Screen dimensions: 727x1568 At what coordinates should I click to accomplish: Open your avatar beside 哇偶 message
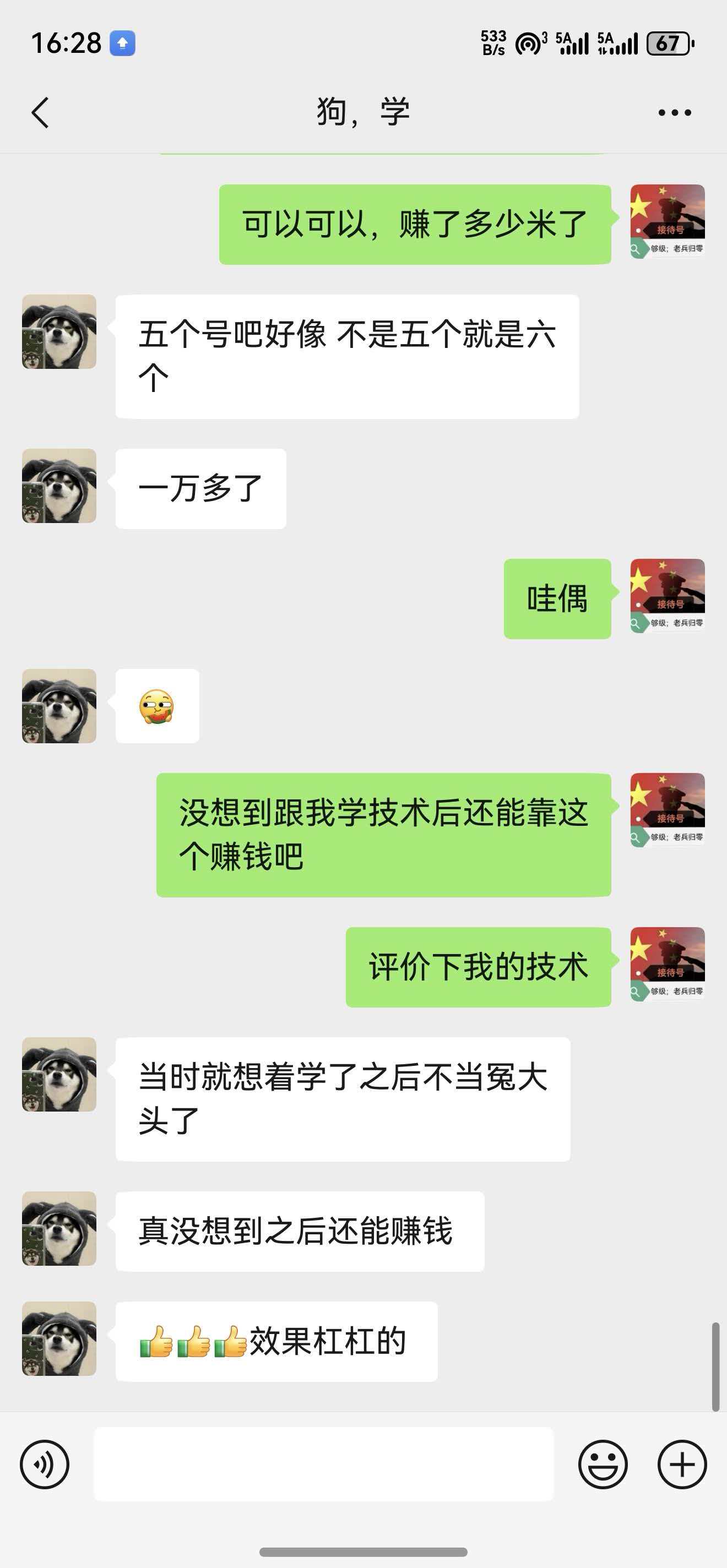coord(668,596)
